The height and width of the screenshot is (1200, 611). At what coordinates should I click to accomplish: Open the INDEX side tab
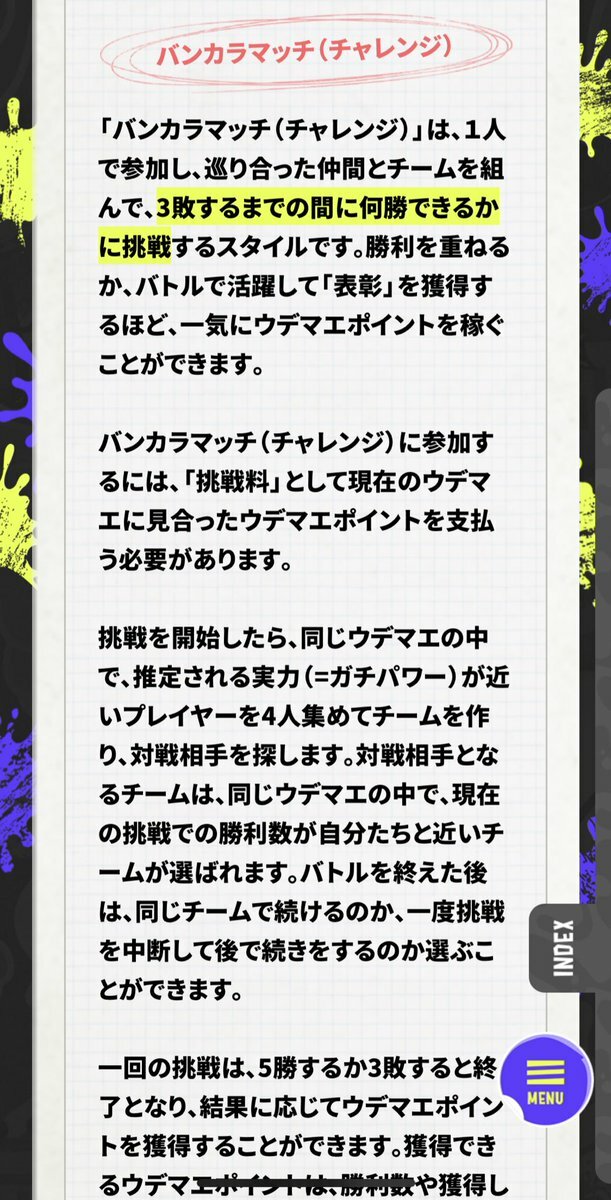566,947
